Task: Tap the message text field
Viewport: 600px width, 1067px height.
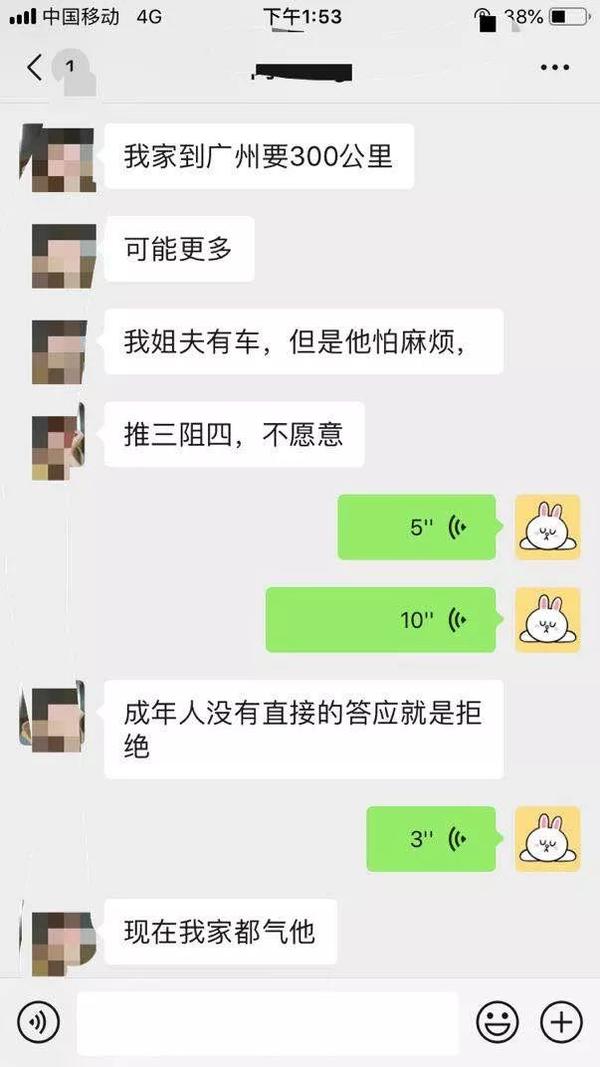Action: tap(267, 1022)
